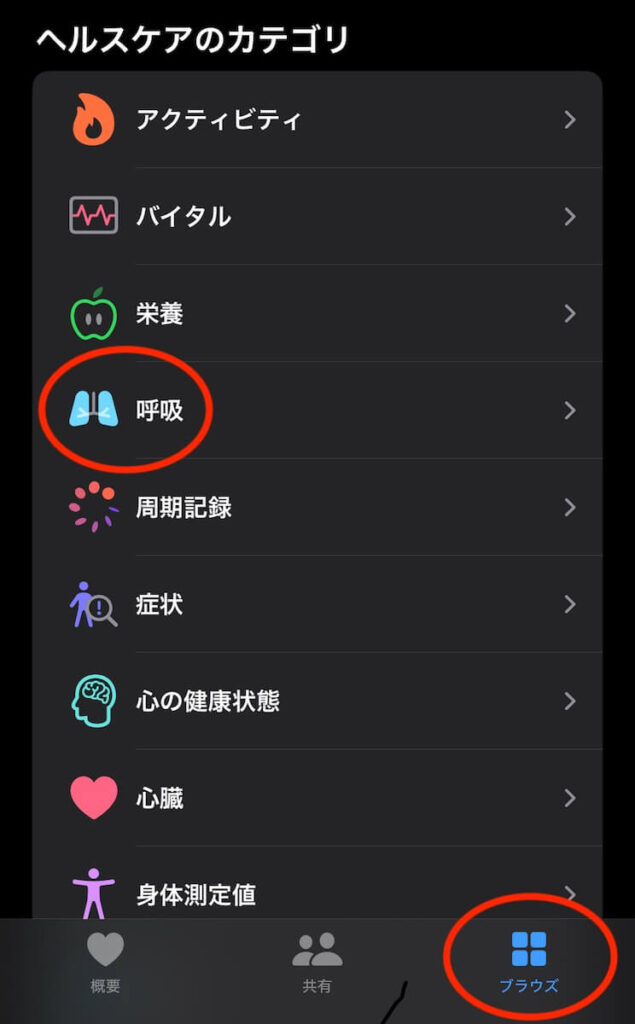635x1024 pixels.
Task: View the 心の健康状態 category
Action: (x=317, y=701)
